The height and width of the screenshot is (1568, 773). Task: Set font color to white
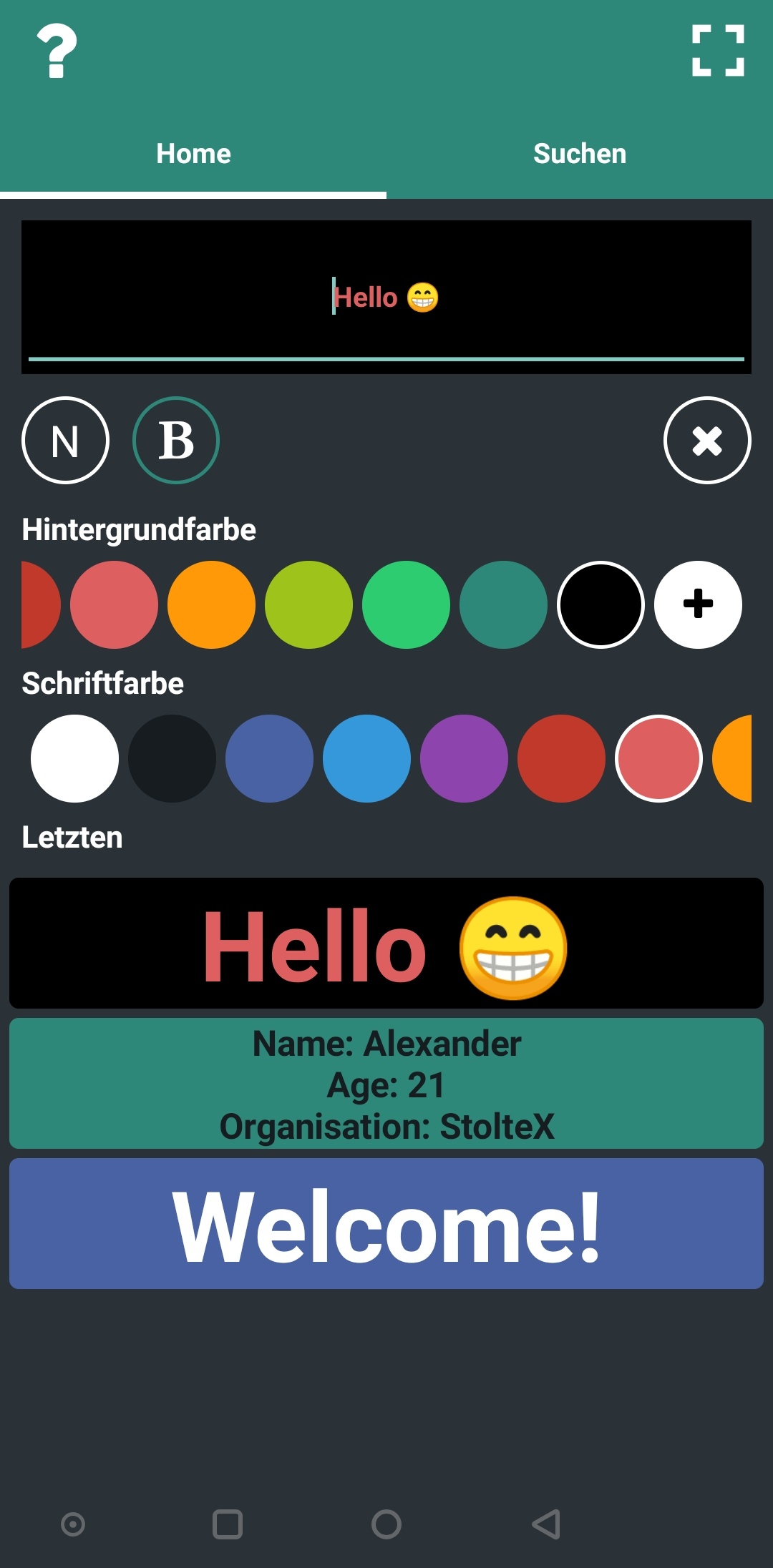pyautogui.click(x=74, y=758)
